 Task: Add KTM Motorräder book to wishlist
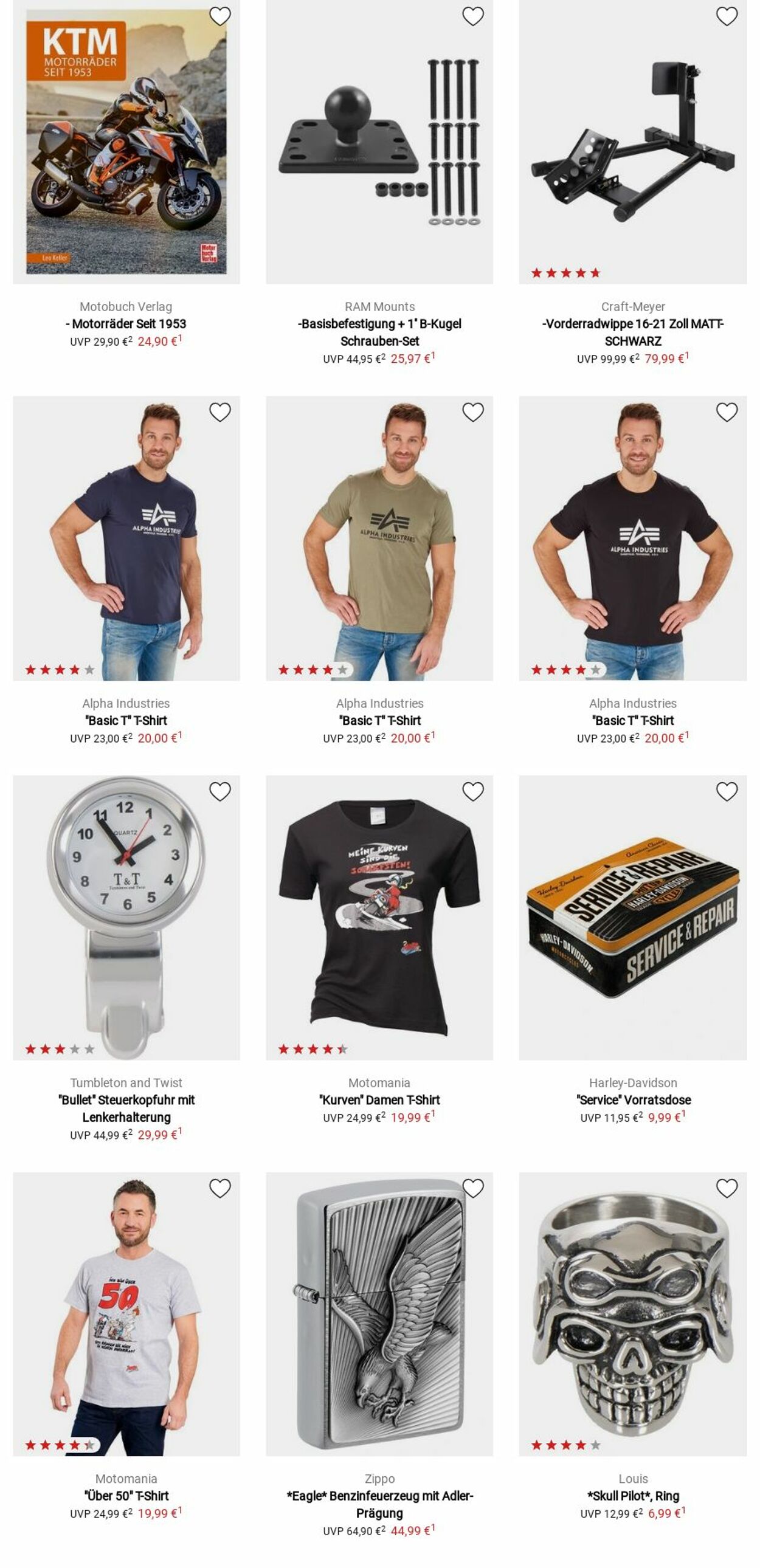coord(220,16)
